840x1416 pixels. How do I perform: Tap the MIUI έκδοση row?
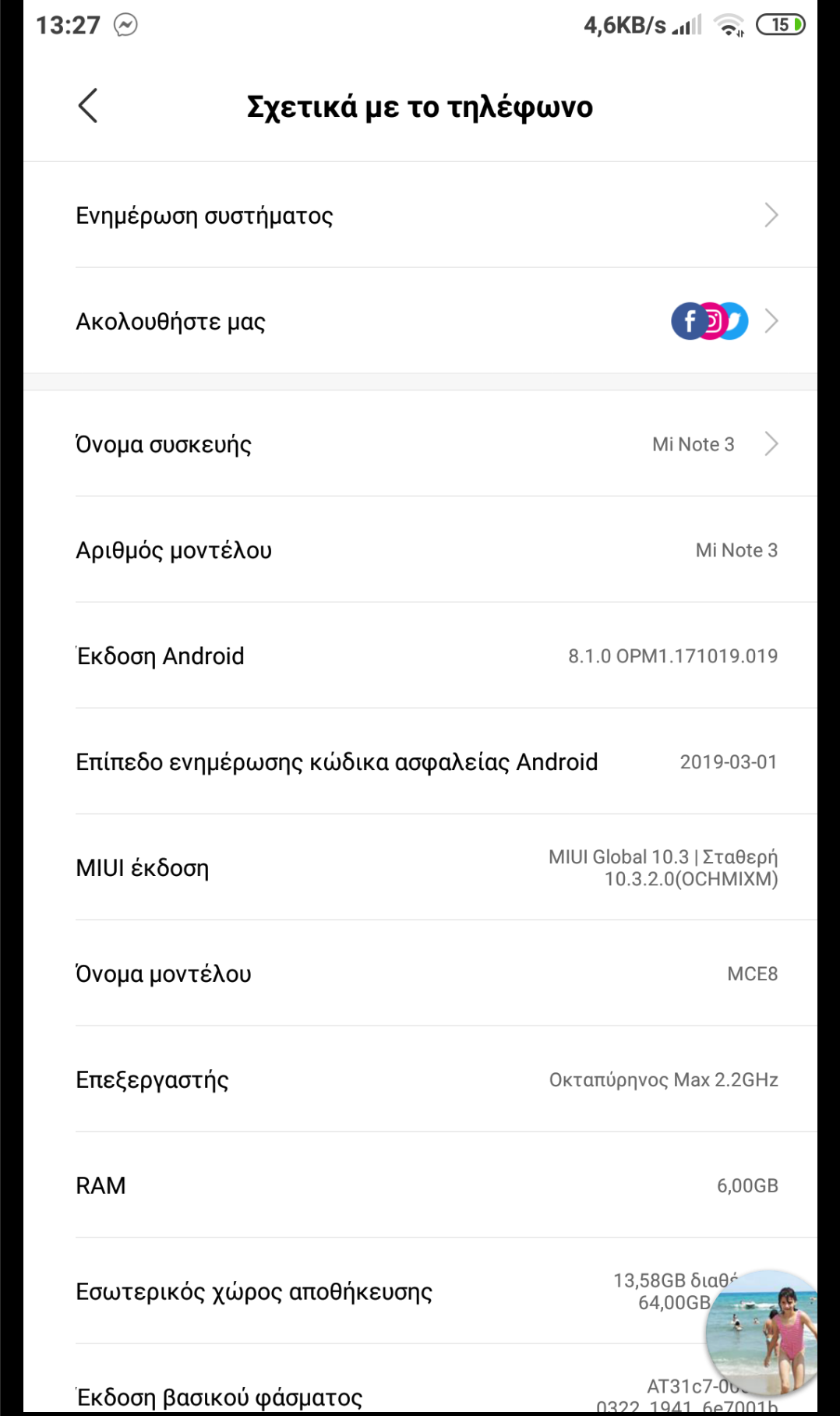421,867
